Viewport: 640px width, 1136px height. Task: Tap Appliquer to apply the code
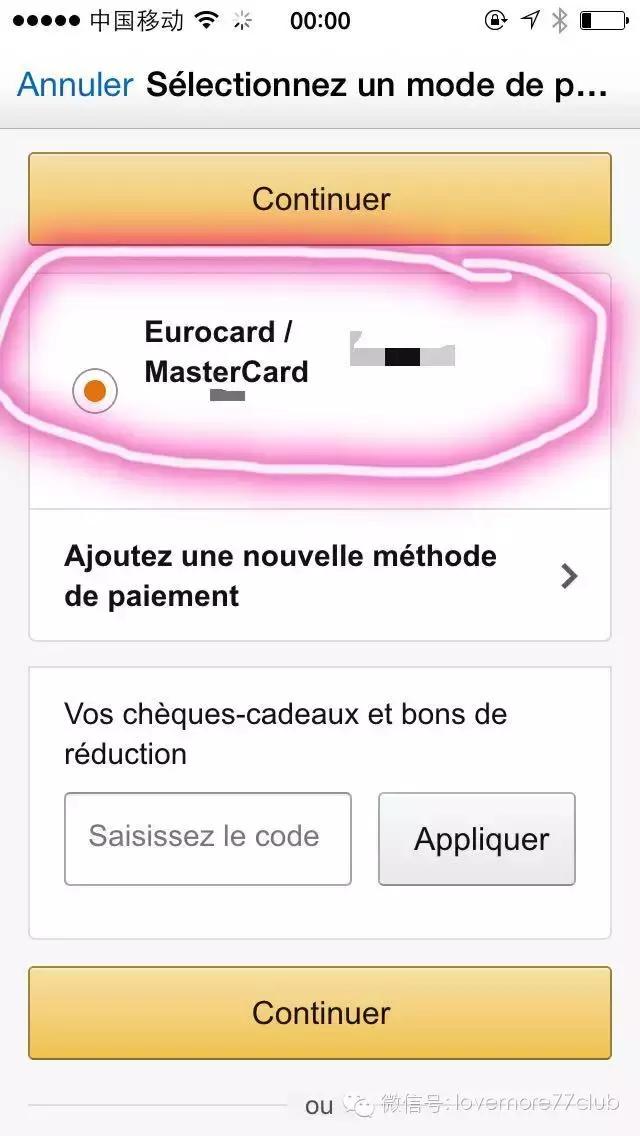click(x=477, y=839)
